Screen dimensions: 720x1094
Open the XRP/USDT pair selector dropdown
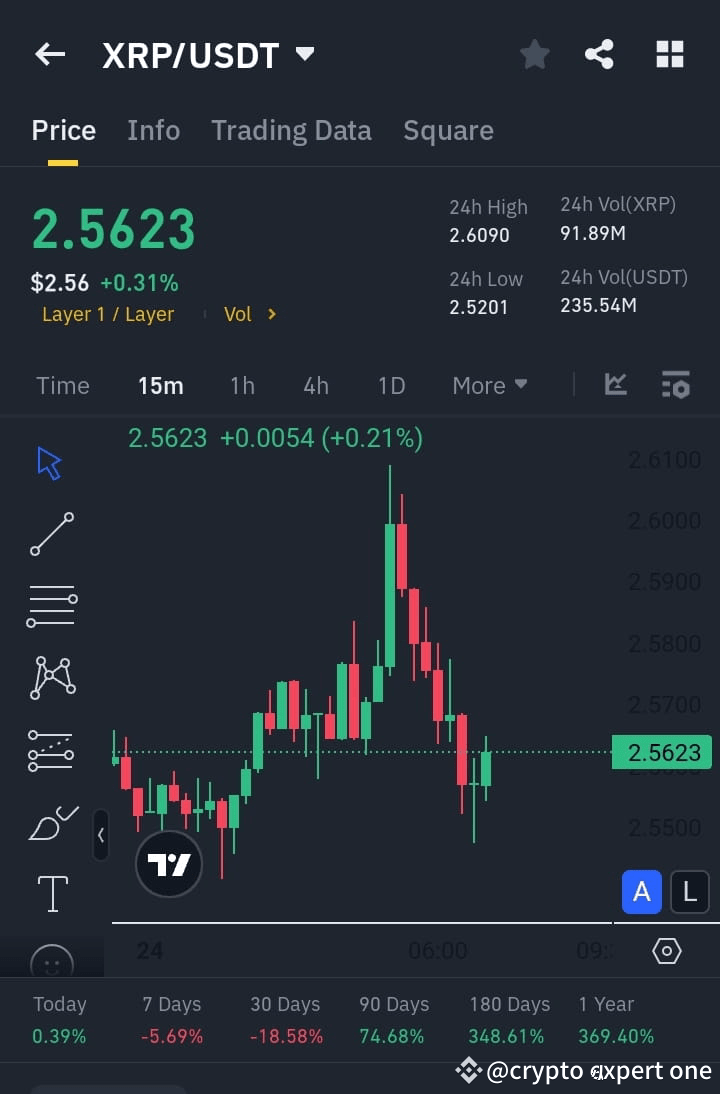tap(305, 55)
